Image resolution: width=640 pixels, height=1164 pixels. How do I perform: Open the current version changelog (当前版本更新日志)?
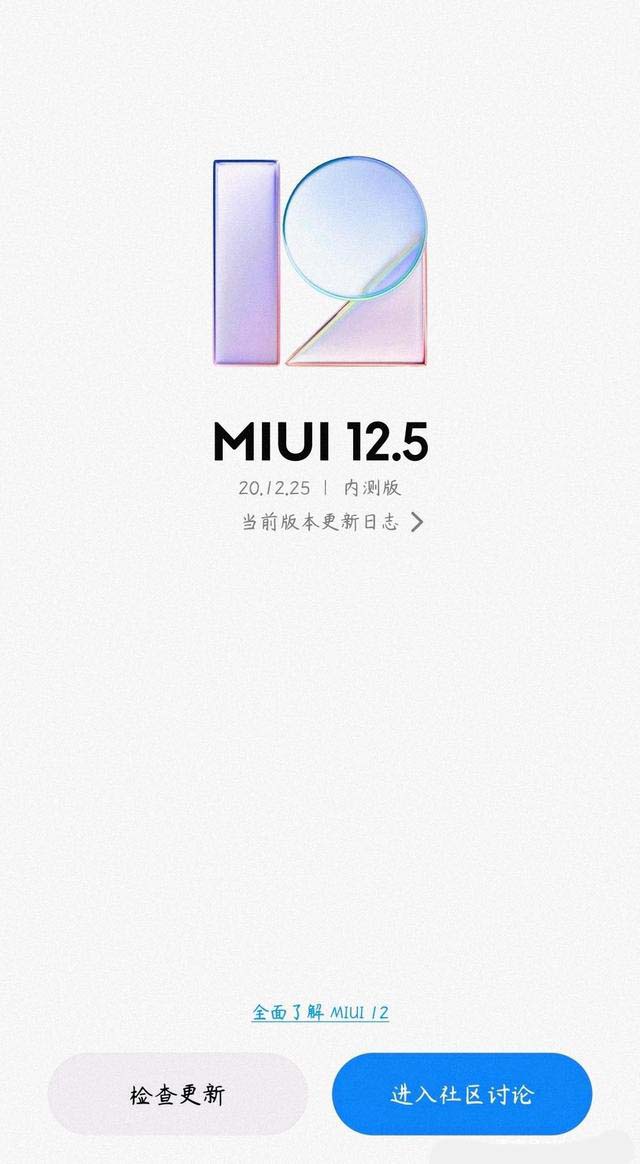(332, 521)
